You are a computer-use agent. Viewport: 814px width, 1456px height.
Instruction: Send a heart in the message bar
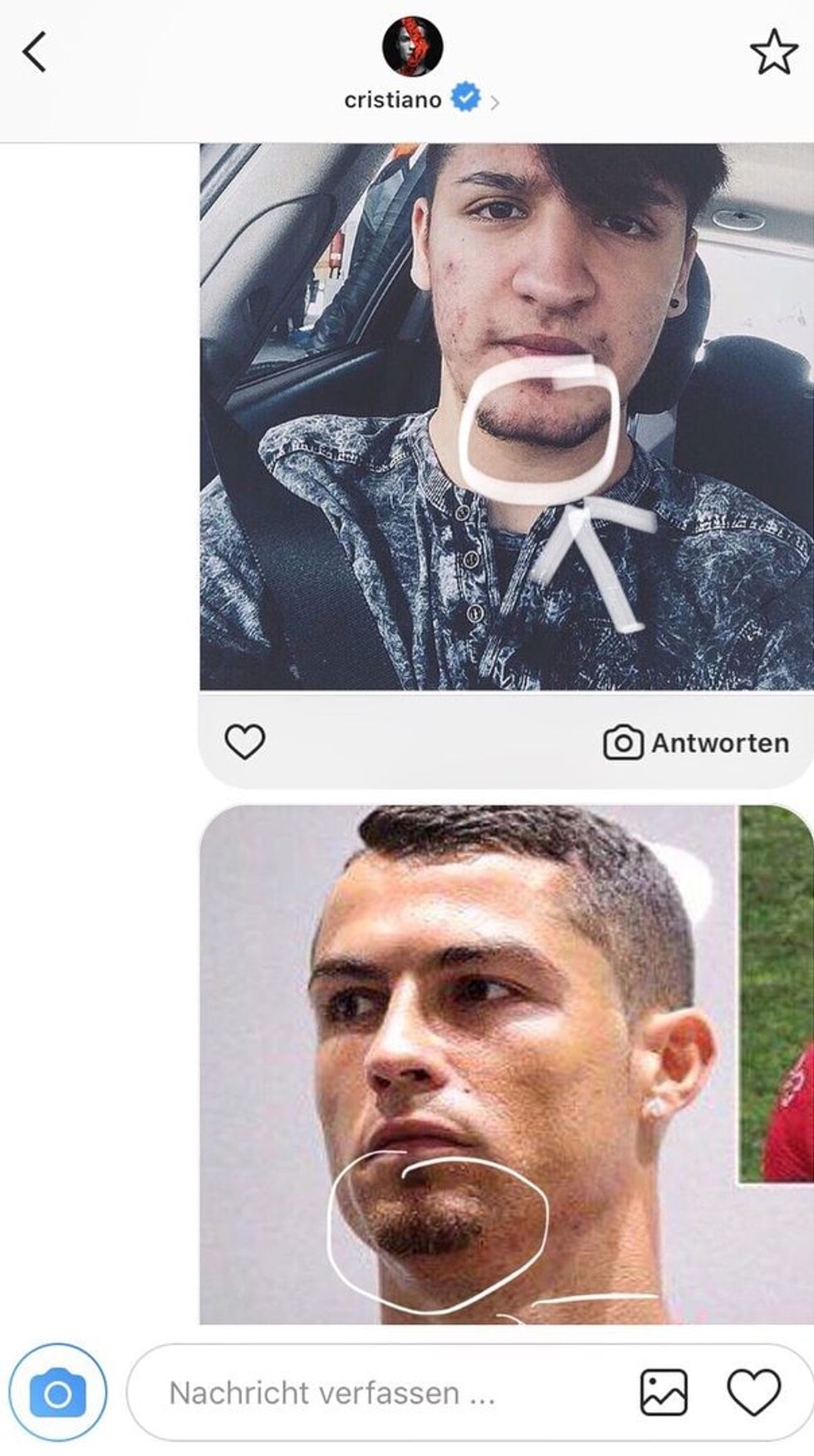point(753,1393)
